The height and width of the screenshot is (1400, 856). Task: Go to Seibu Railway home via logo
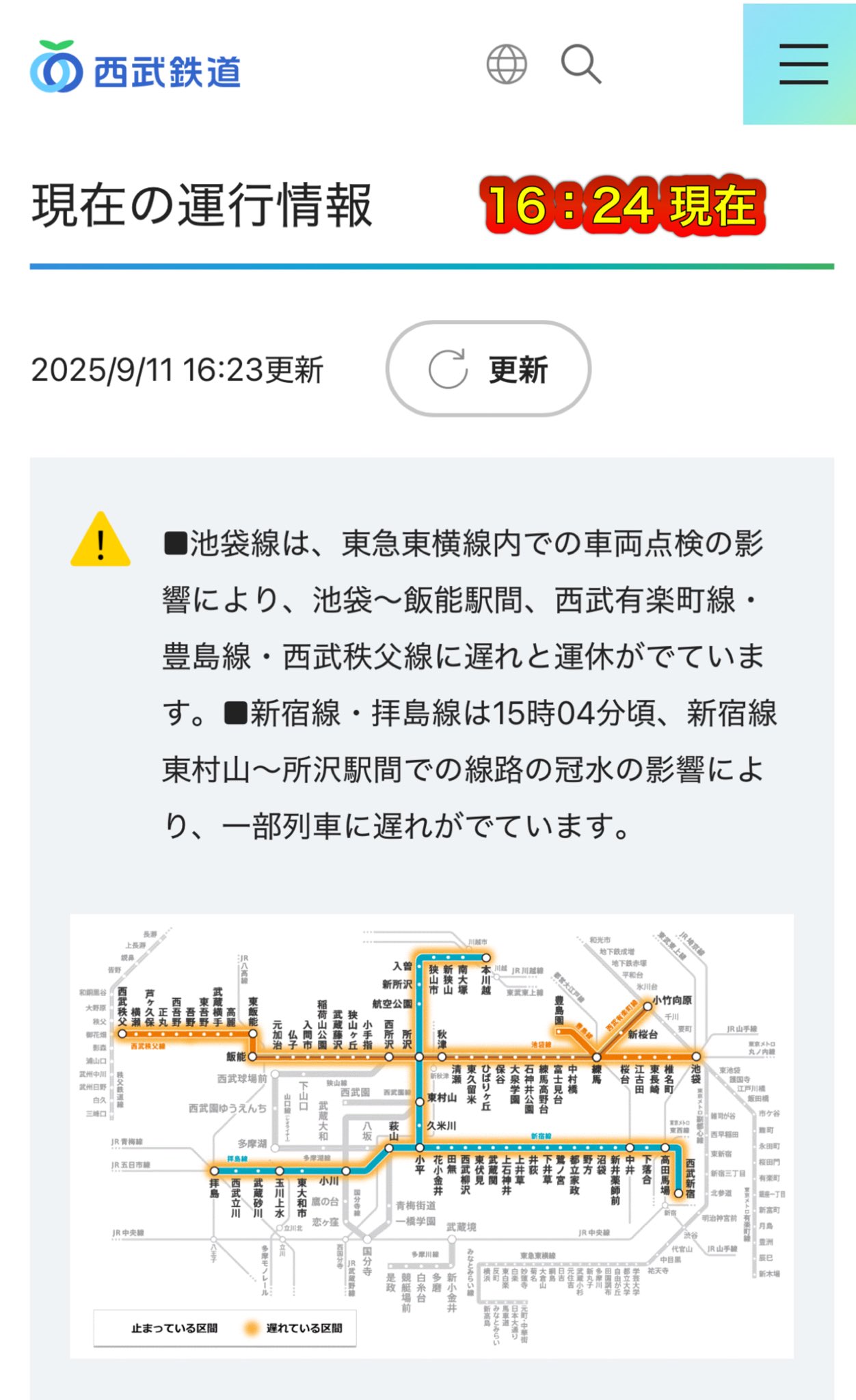[x=135, y=68]
